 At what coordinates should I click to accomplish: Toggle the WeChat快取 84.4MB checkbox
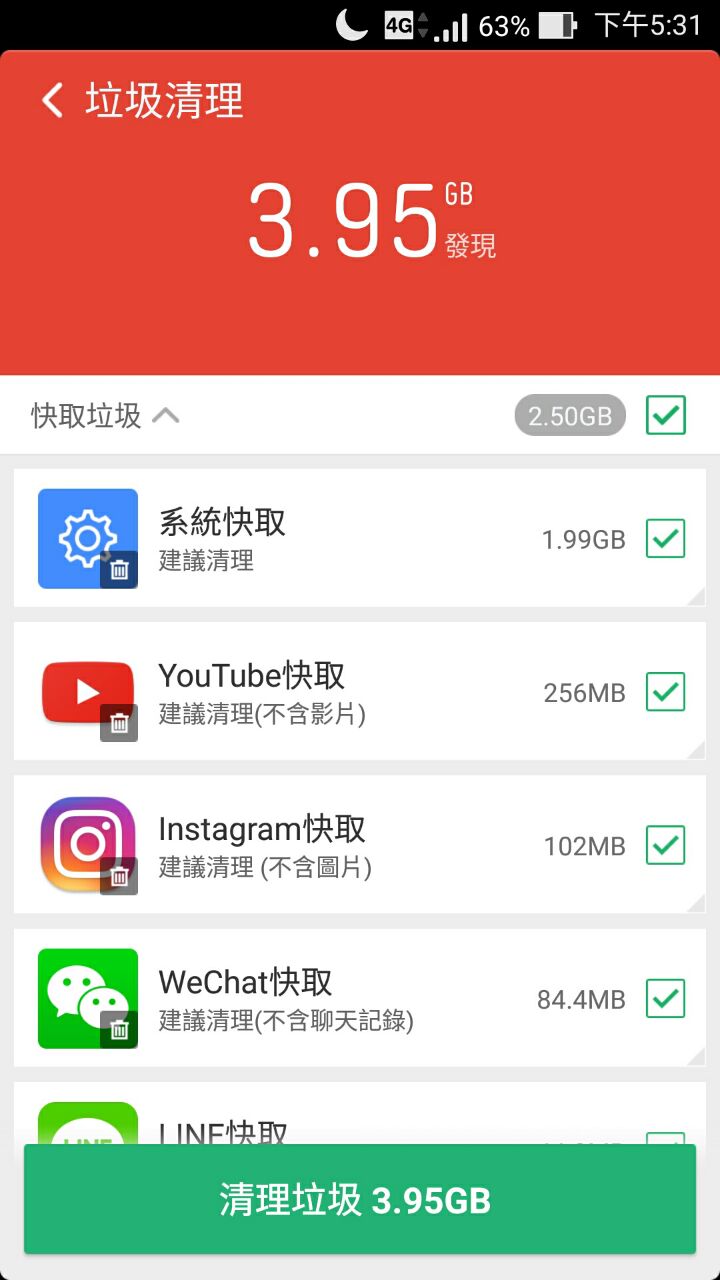(666, 999)
